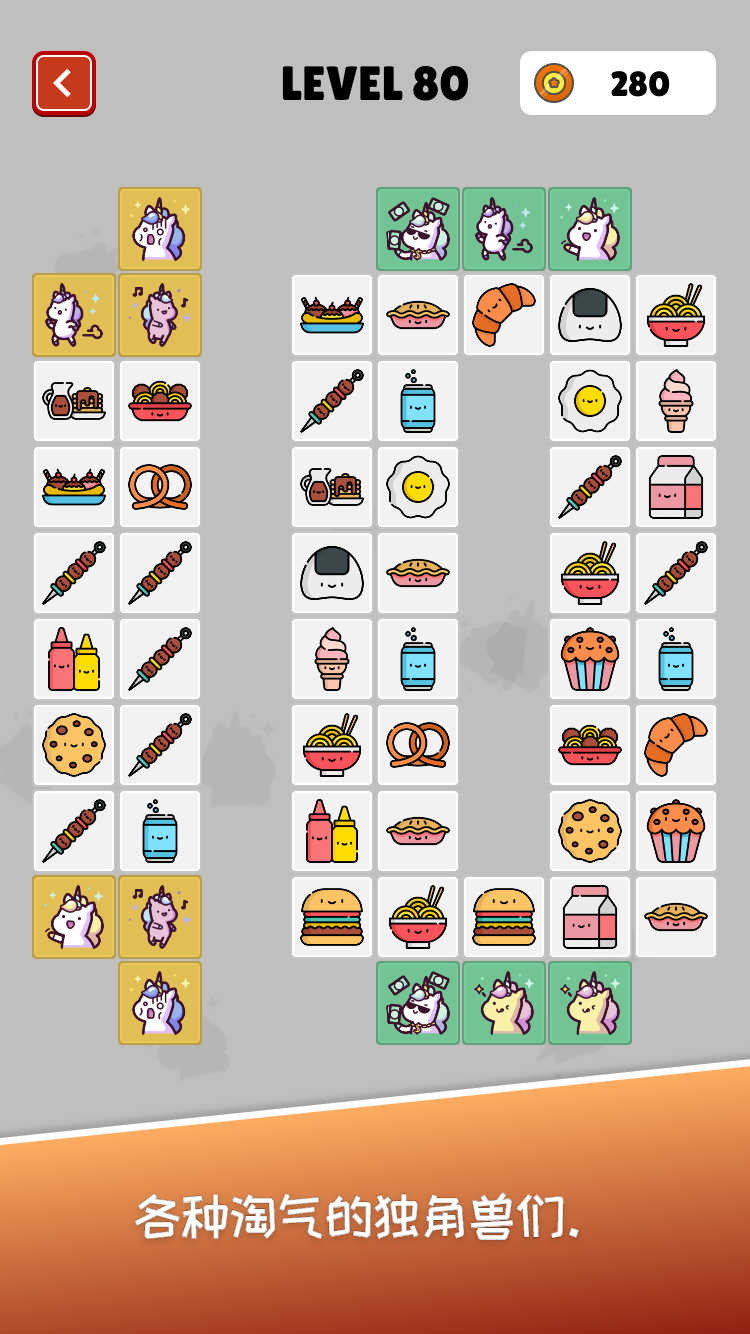Select the cupcake tile next to the cookie
Screen dimensions: 750x1334
(676, 831)
